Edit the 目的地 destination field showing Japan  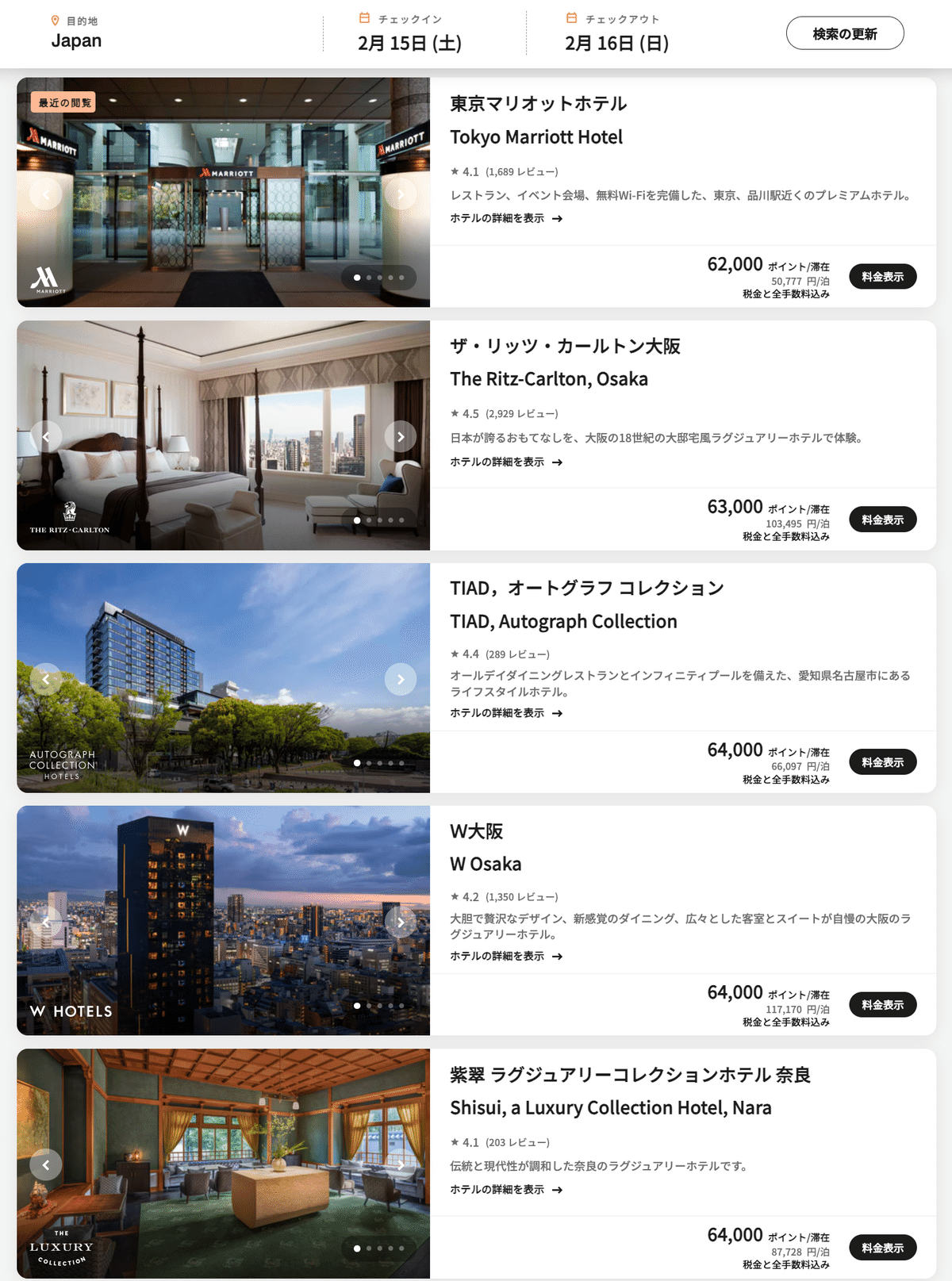76,40
